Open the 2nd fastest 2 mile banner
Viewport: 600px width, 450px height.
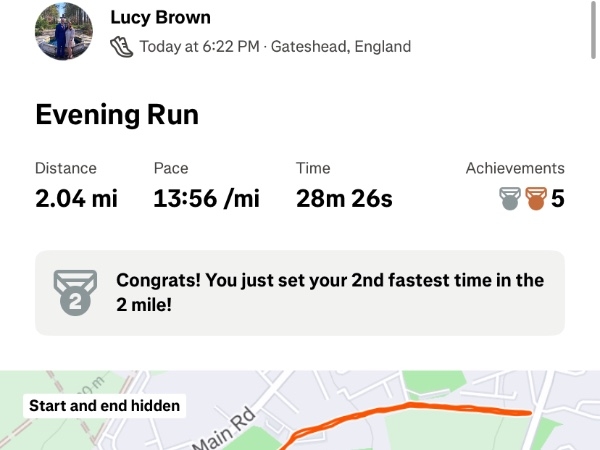pyautogui.click(x=299, y=292)
